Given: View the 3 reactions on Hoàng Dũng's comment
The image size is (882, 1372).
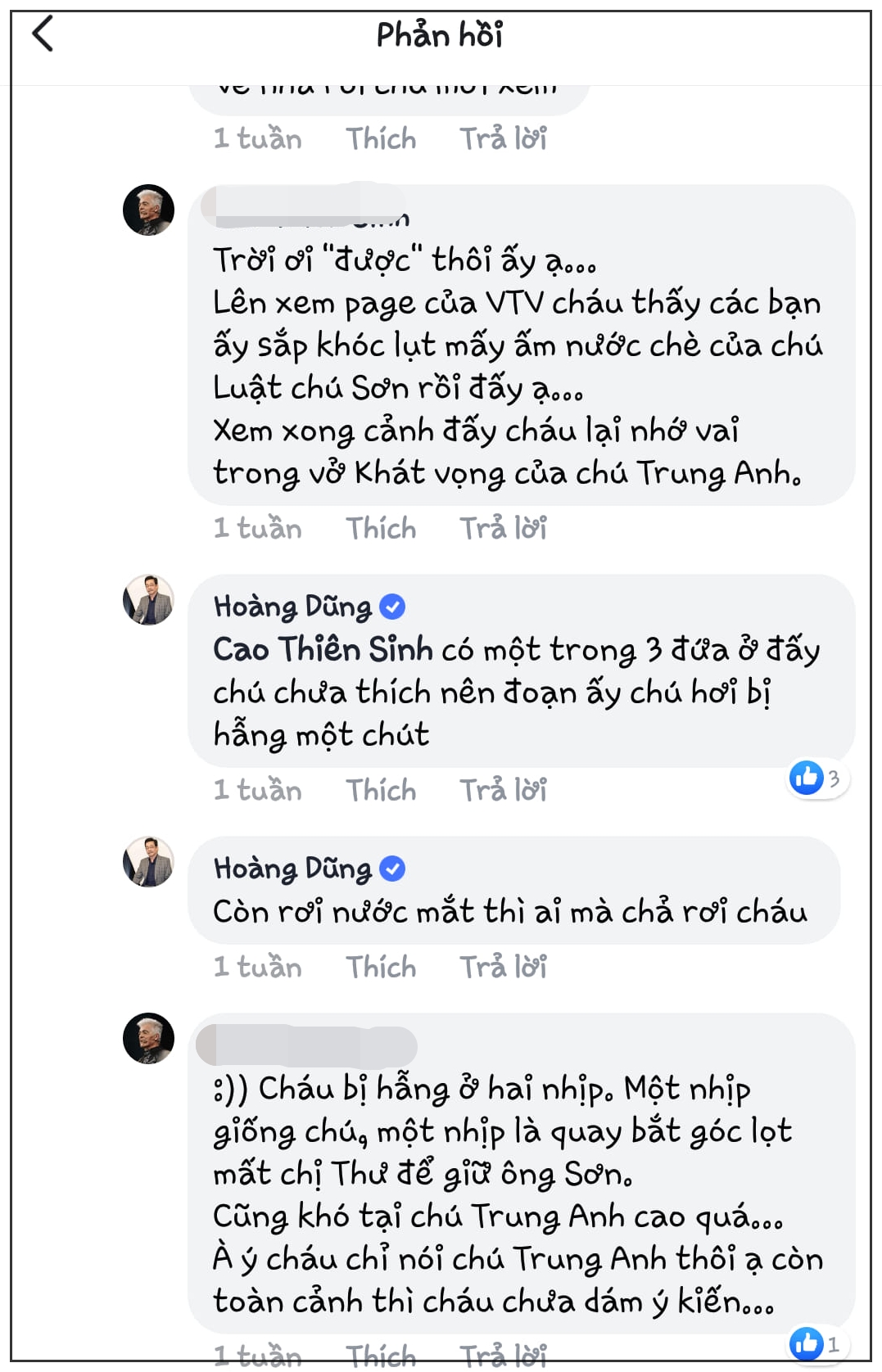Looking at the screenshot, I should tap(816, 778).
